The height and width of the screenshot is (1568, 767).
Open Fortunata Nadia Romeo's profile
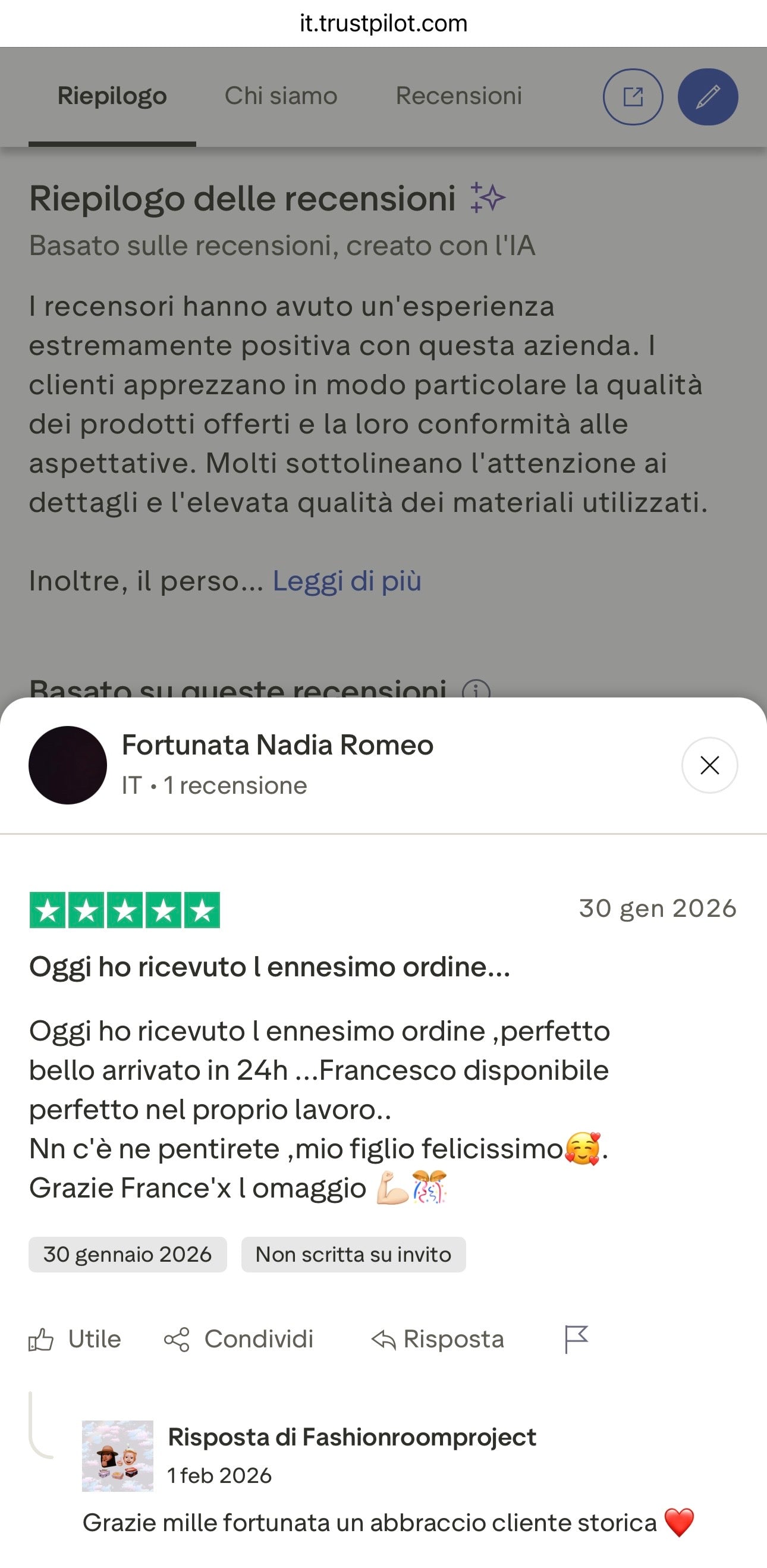tap(277, 745)
